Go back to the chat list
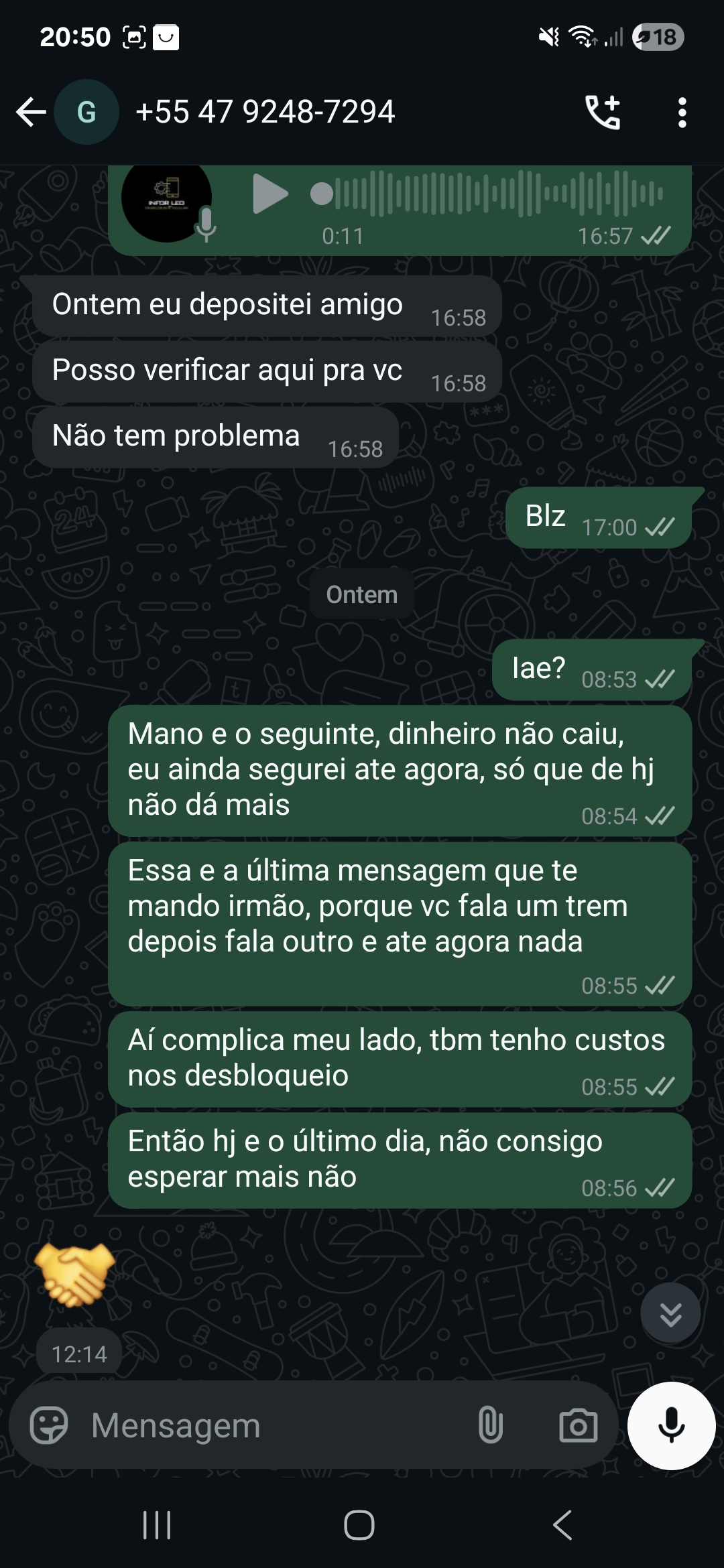This screenshot has width=724, height=1568. (x=31, y=112)
